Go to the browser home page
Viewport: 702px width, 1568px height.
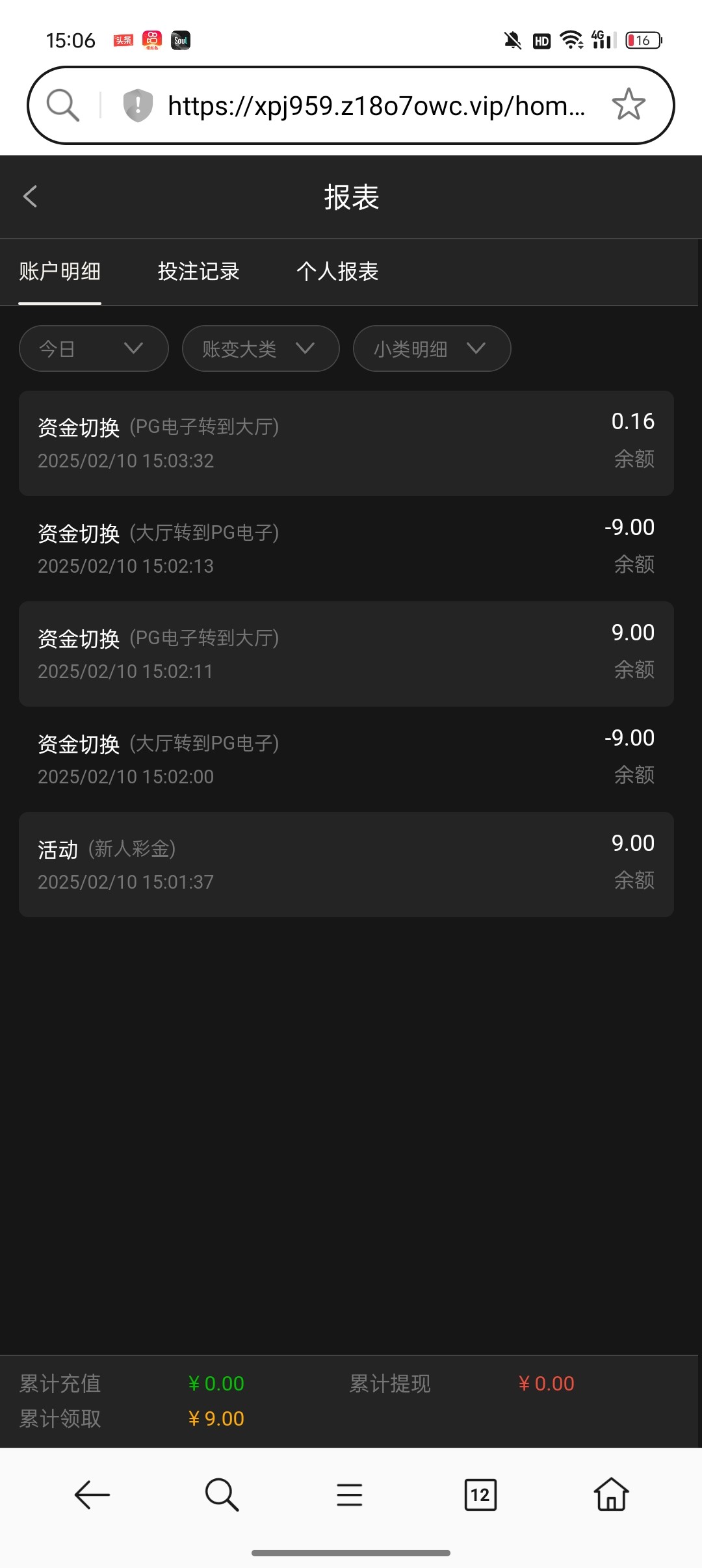(612, 1494)
